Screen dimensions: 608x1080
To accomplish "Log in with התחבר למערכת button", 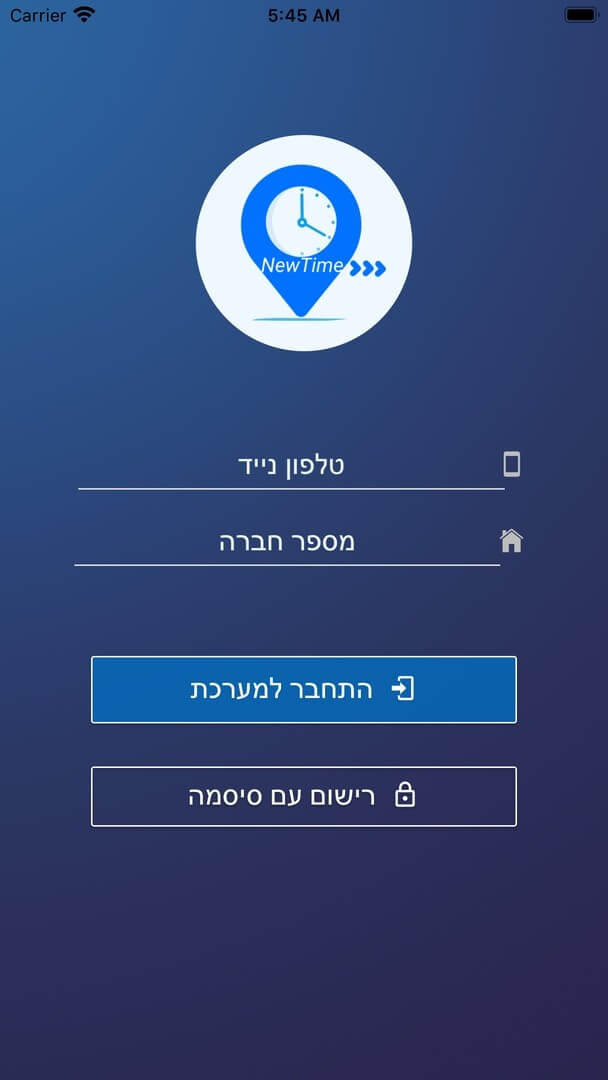I will (x=304, y=689).
